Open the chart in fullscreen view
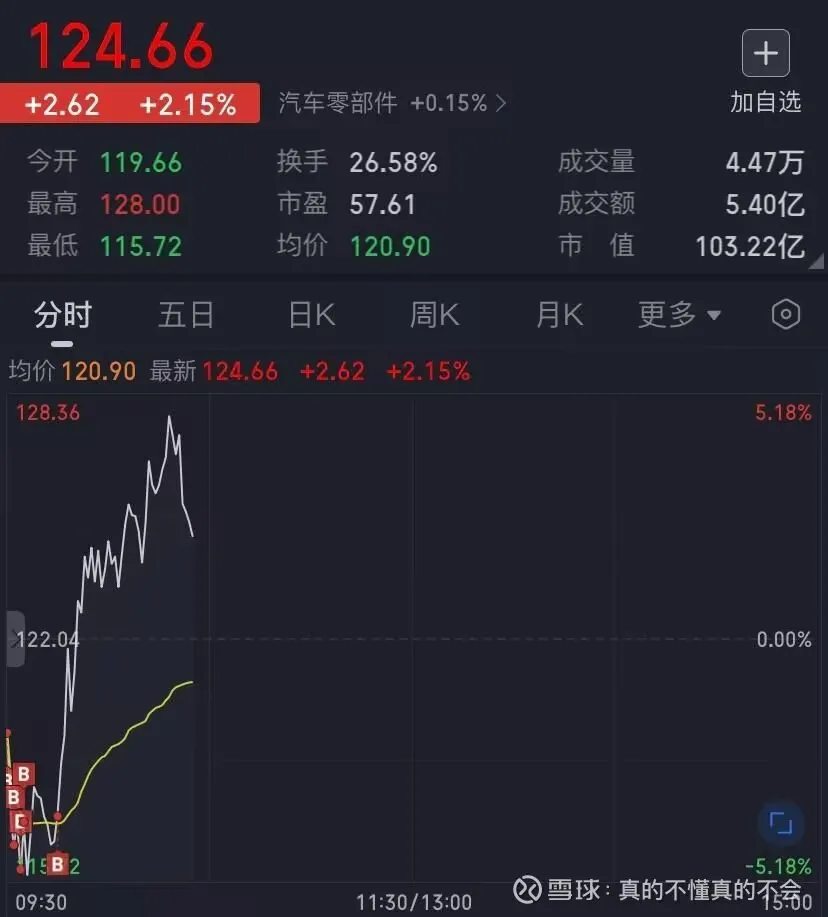 tap(780, 824)
